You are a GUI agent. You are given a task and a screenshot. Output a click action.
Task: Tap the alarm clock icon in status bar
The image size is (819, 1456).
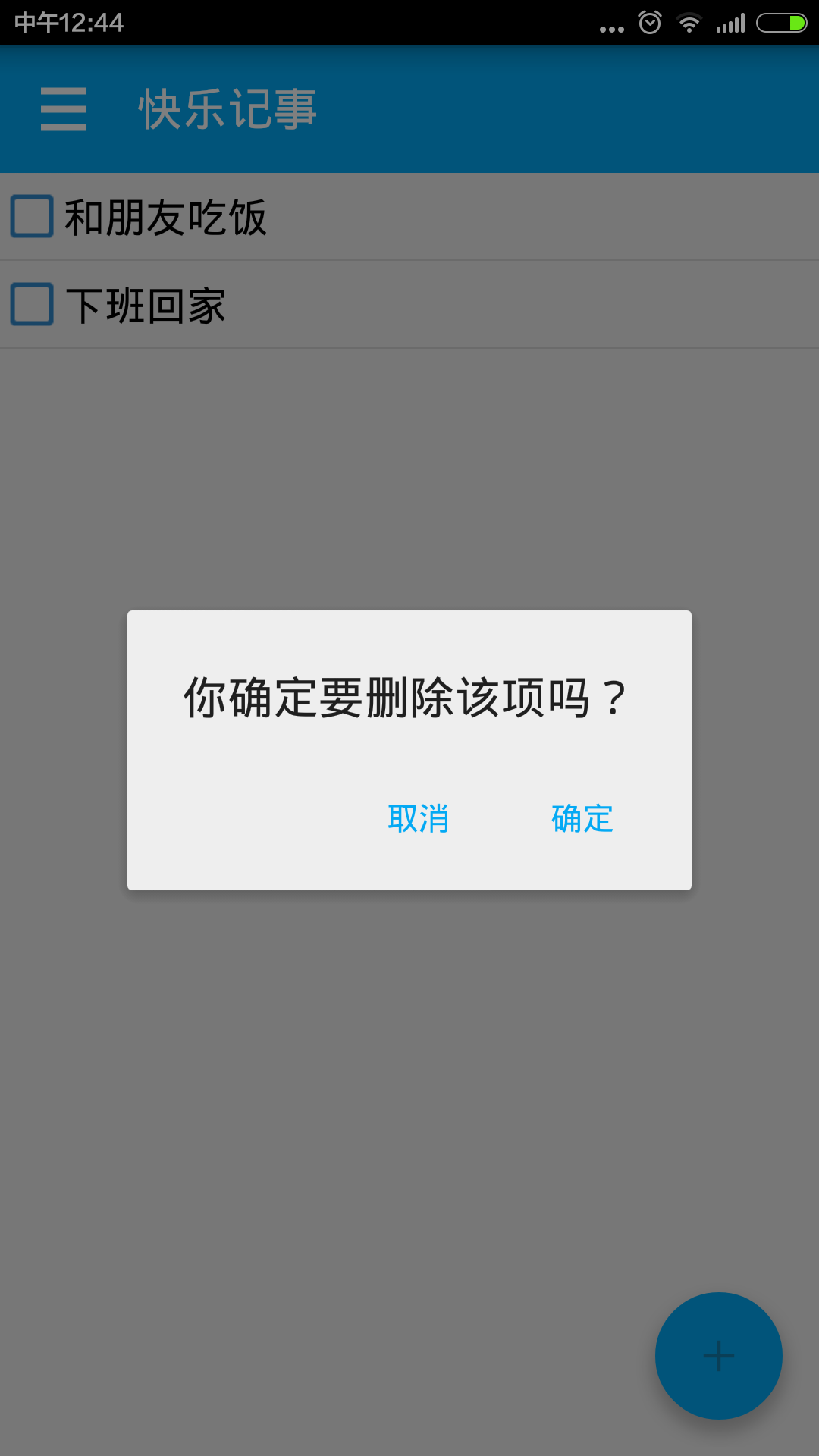(x=648, y=23)
